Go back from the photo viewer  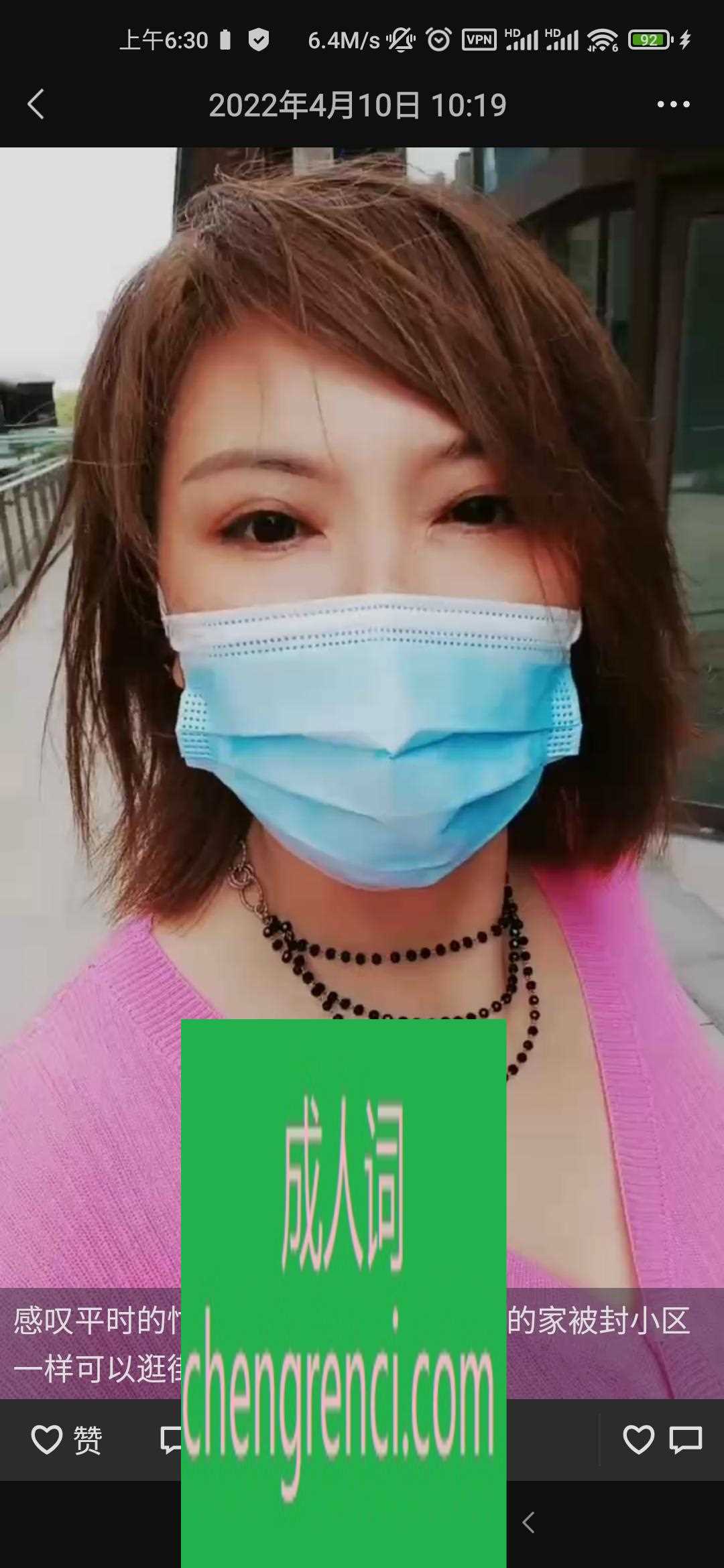click(36, 105)
